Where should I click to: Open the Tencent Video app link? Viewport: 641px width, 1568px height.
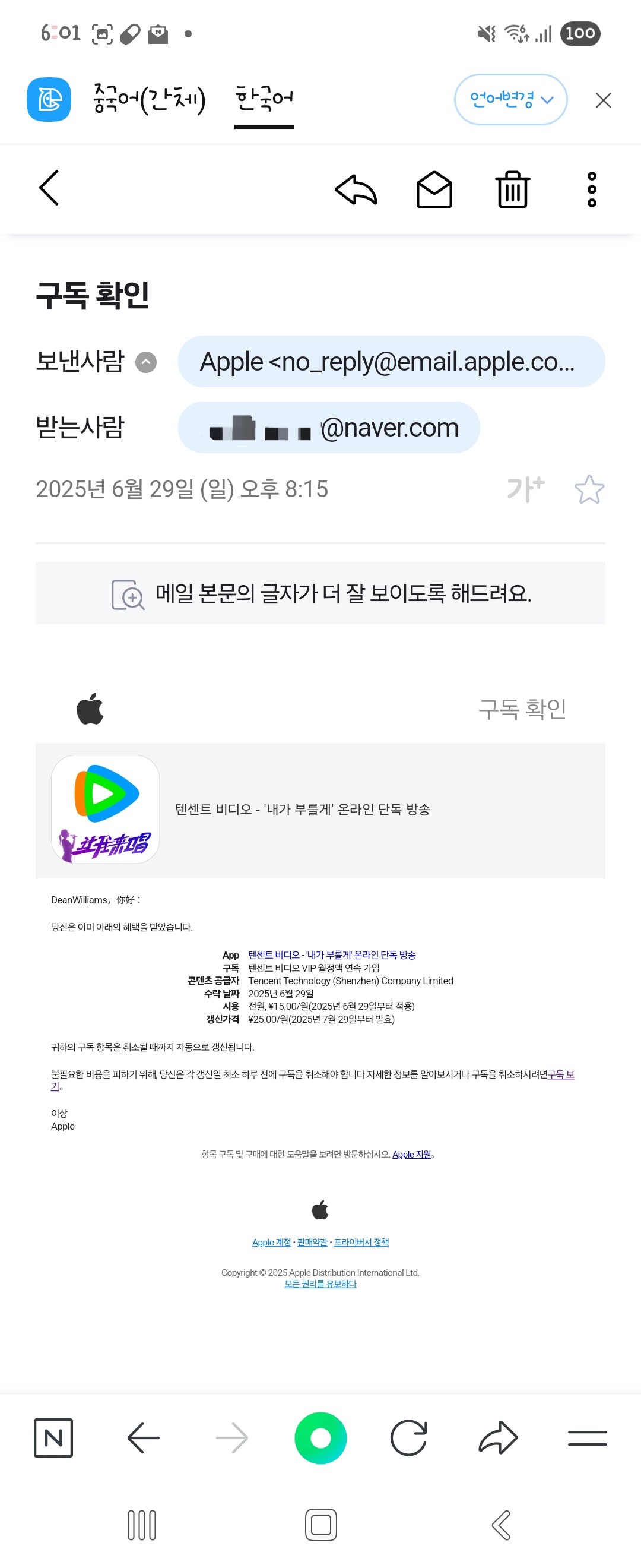pyautogui.click(x=331, y=954)
